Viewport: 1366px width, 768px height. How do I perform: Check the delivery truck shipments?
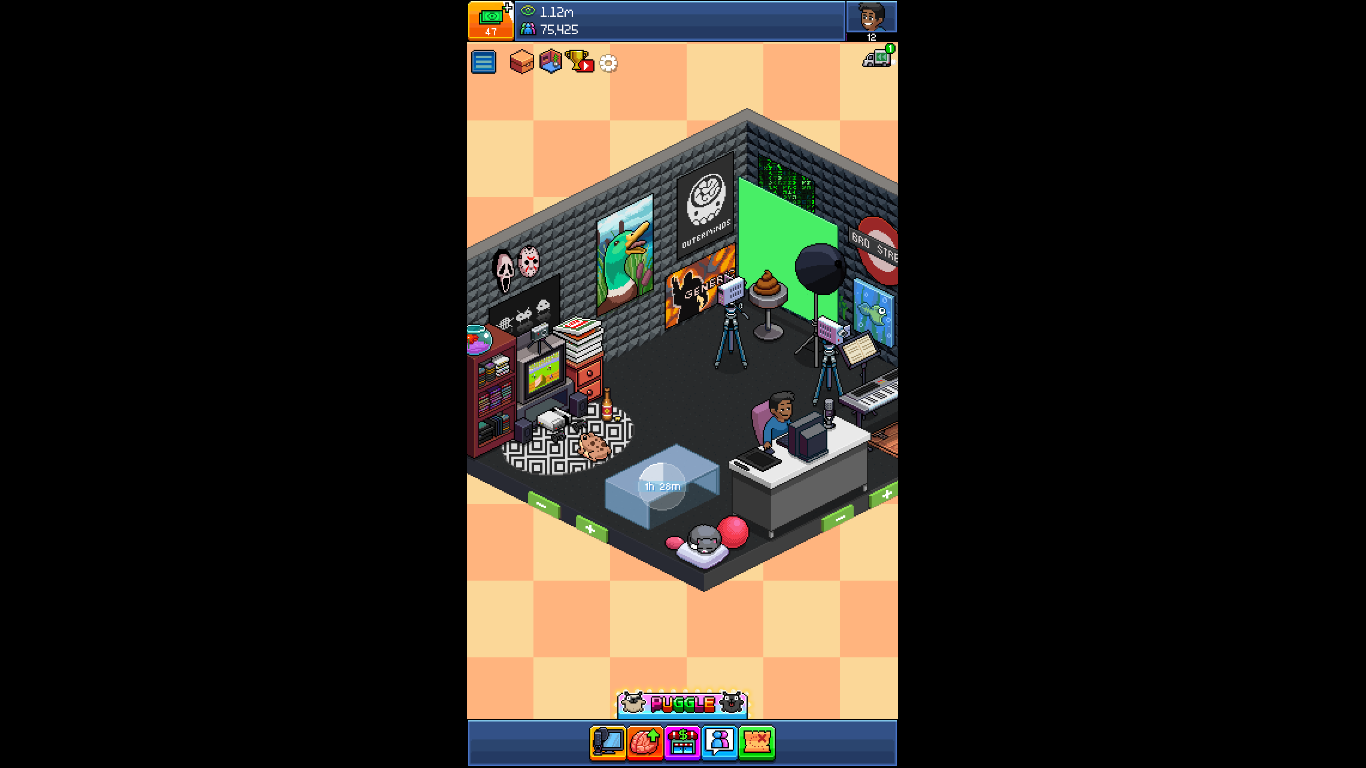(877, 58)
